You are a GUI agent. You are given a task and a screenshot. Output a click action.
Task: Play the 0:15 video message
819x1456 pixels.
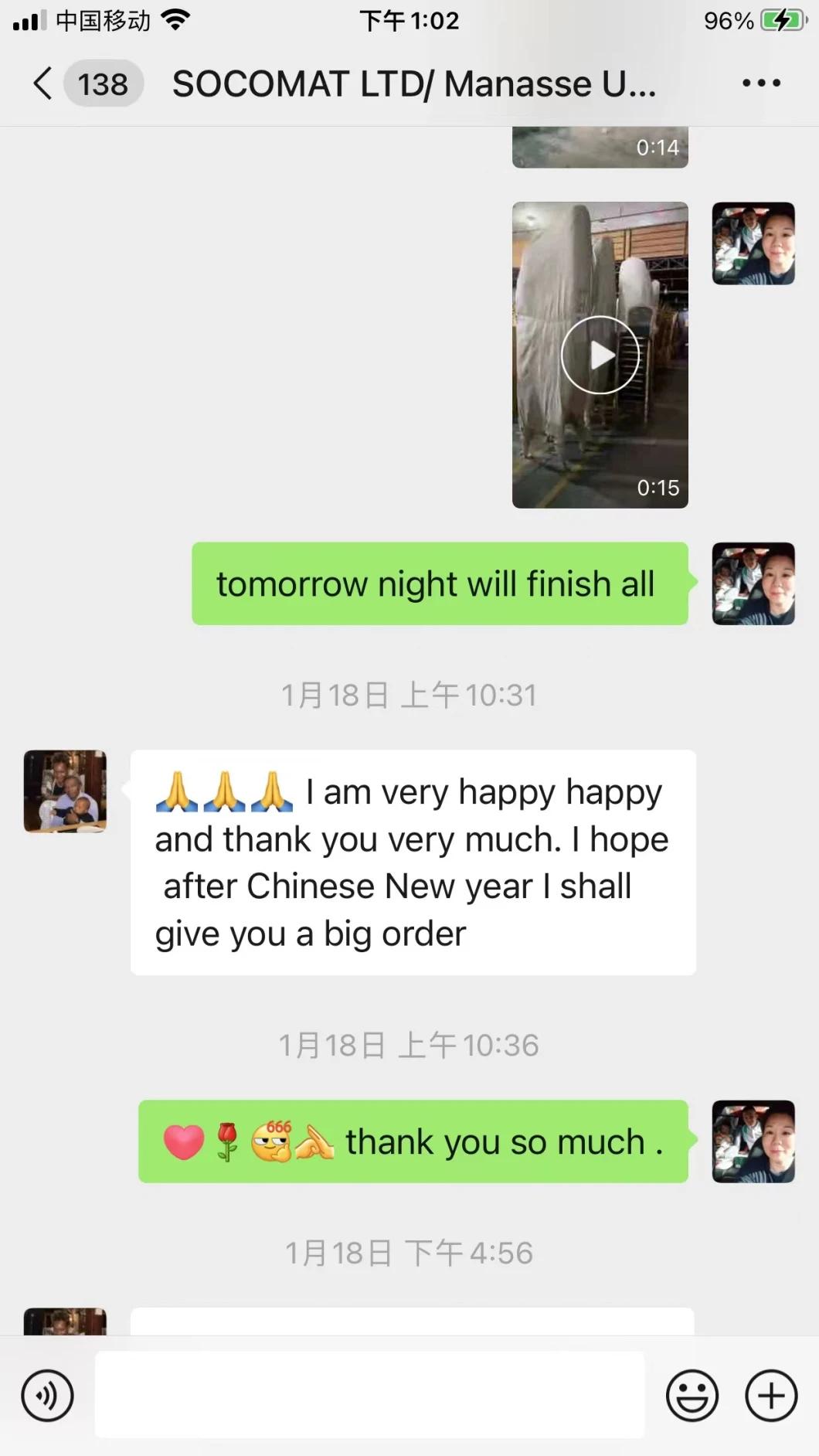(600, 355)
